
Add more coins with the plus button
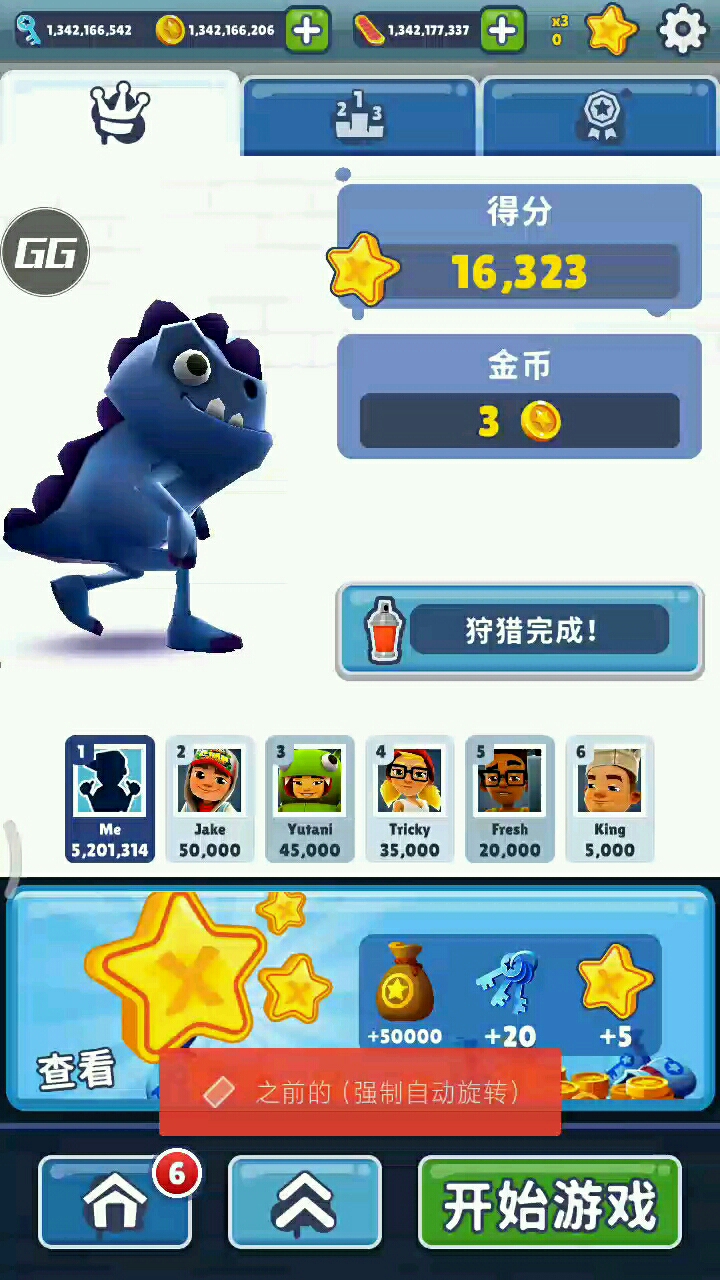pyautogui.click(x=307, y=31)
